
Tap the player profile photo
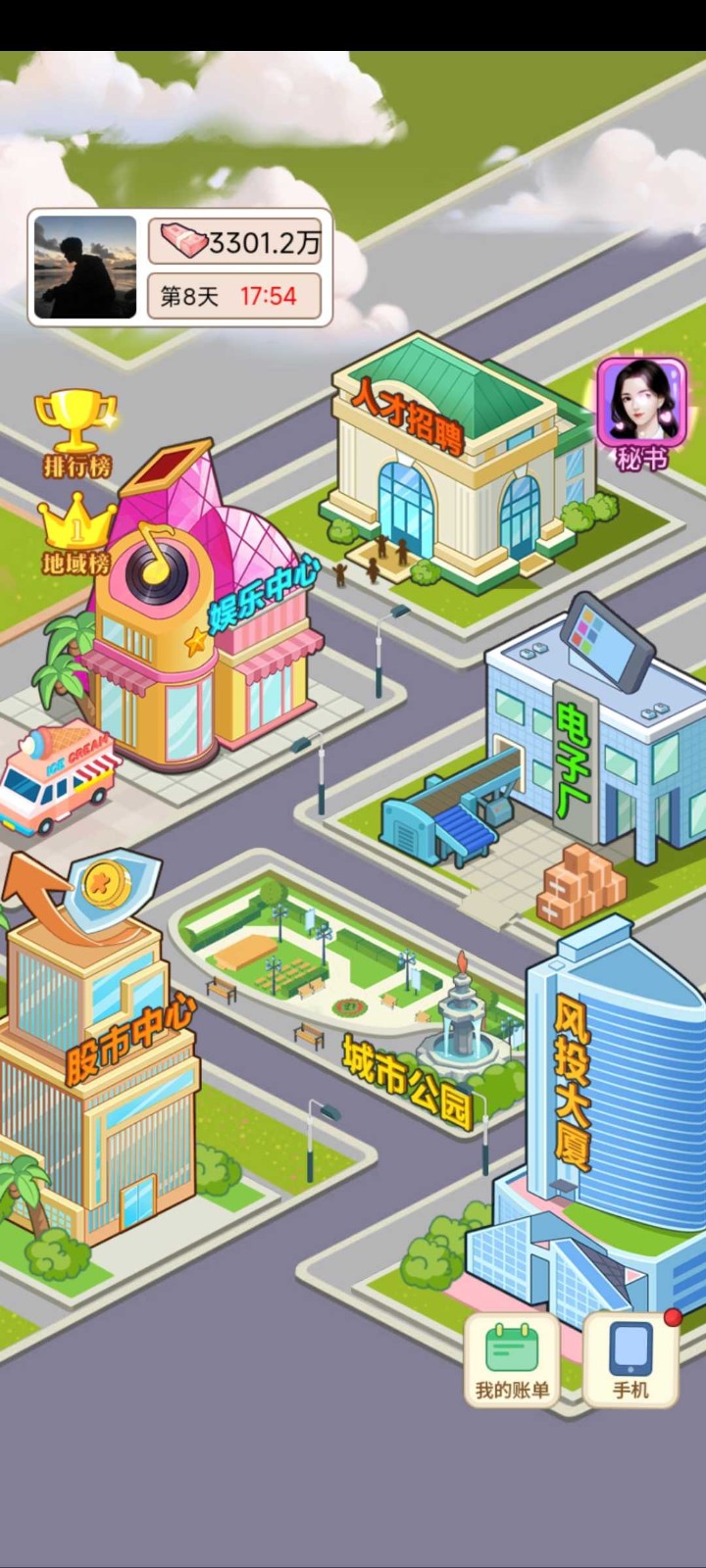coord(85,268)
